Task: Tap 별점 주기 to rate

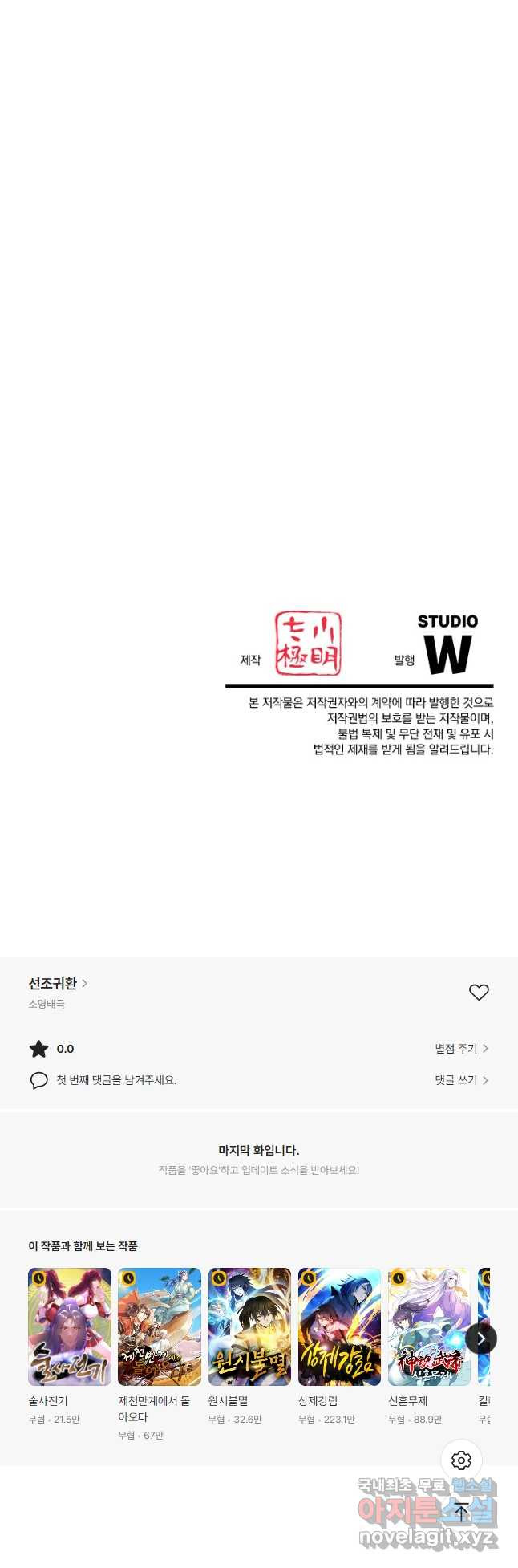Action: [461, 1048]
